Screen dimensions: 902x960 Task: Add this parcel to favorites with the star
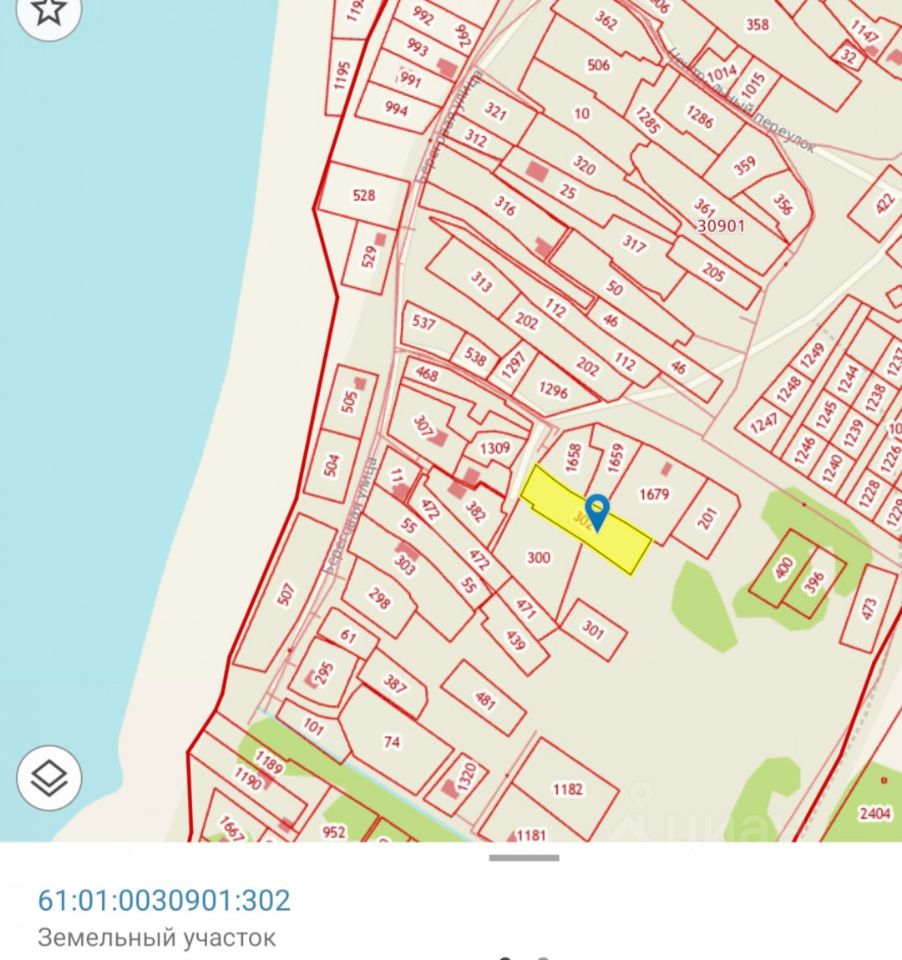48,10
